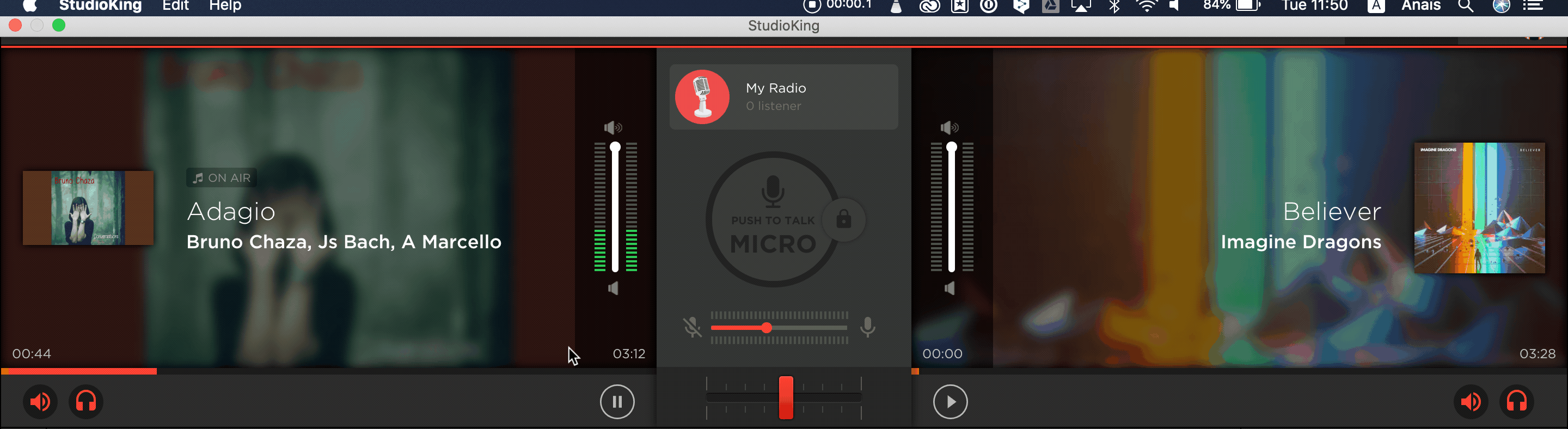Toggle headphone cue for the Adagio deck

pos(86,402)
